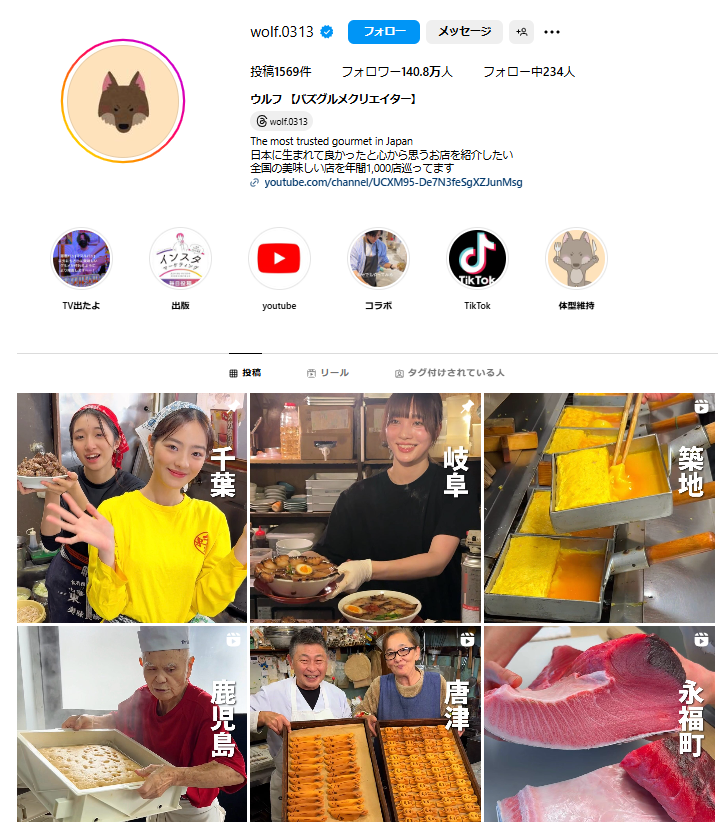Open the コラボ story highlight
Screen dimensions: 721x822
378,258
